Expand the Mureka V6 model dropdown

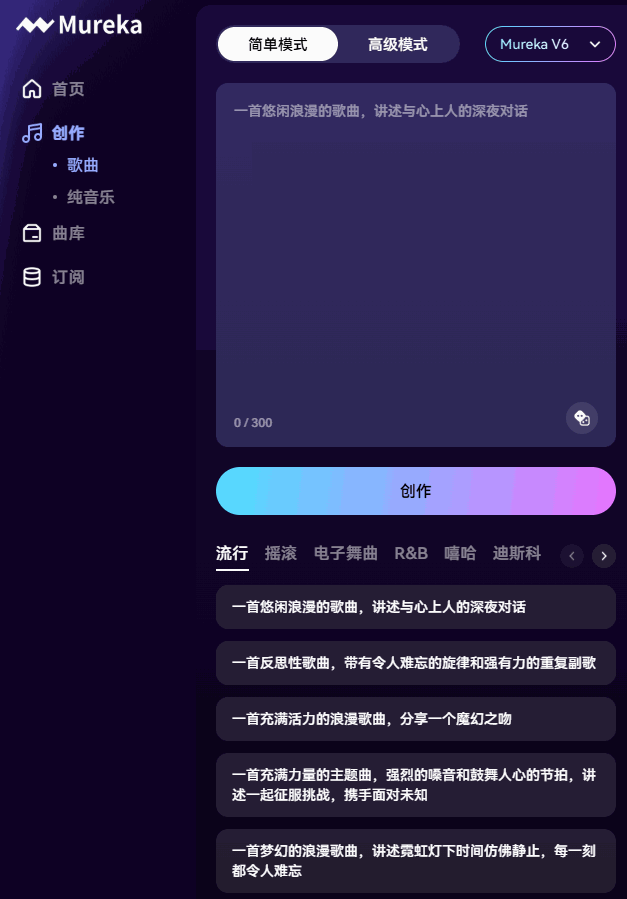point(549,44)
